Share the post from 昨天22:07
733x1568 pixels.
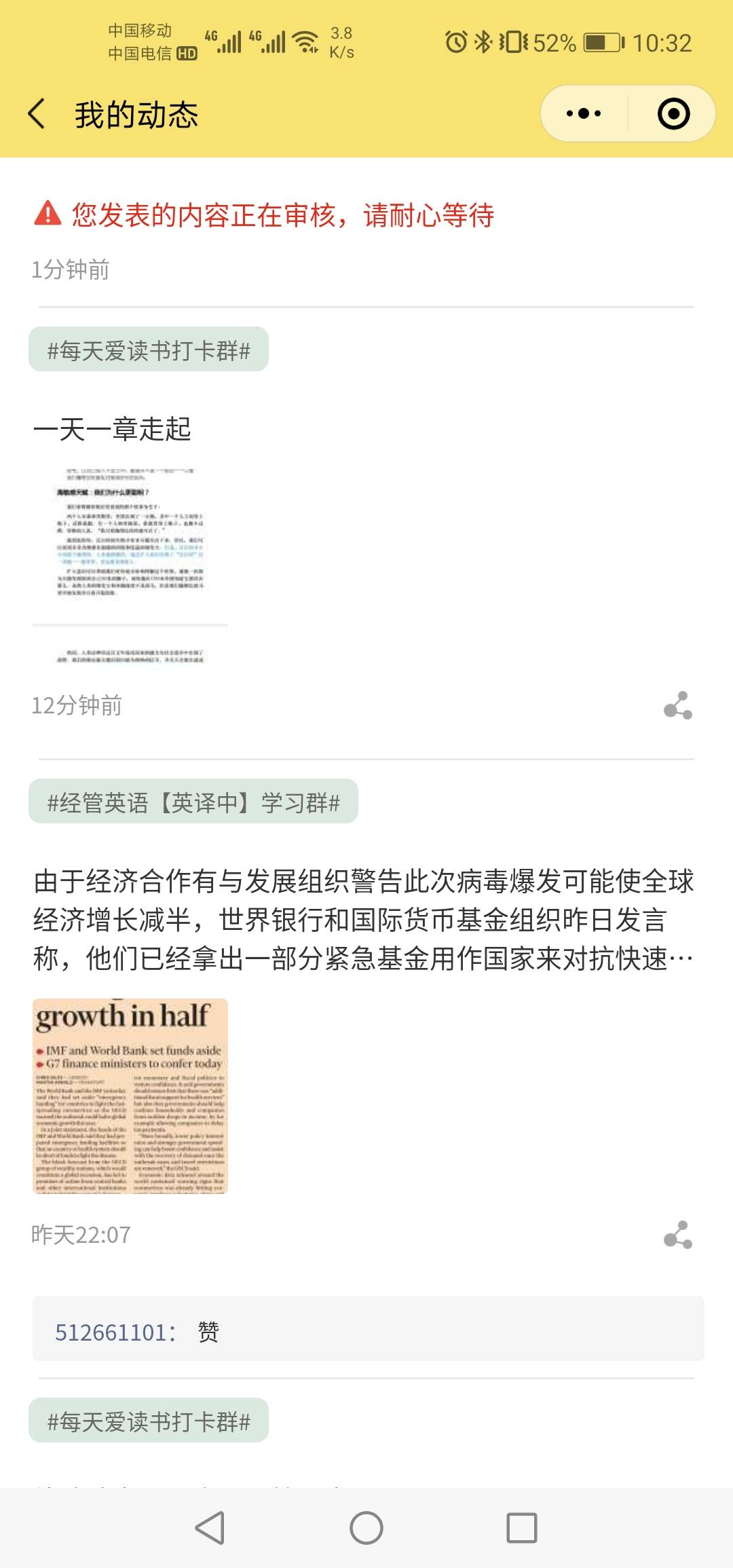[x=677, y=1235]
